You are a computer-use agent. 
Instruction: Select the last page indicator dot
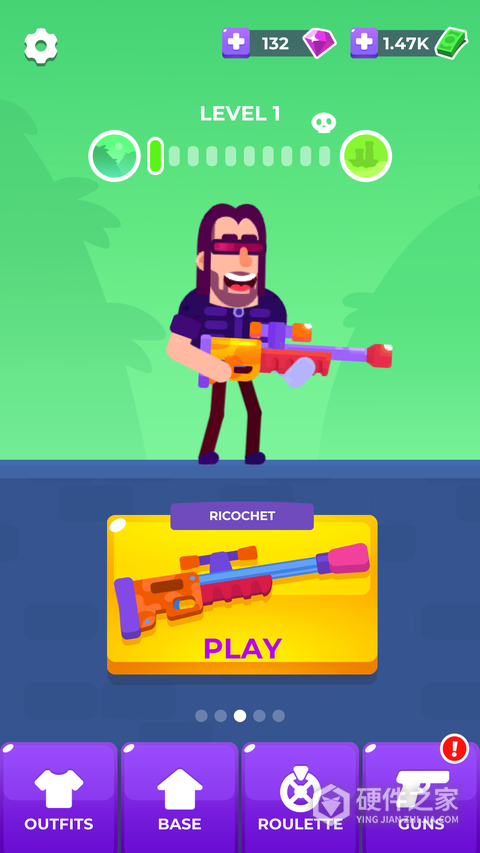[279, 716]
